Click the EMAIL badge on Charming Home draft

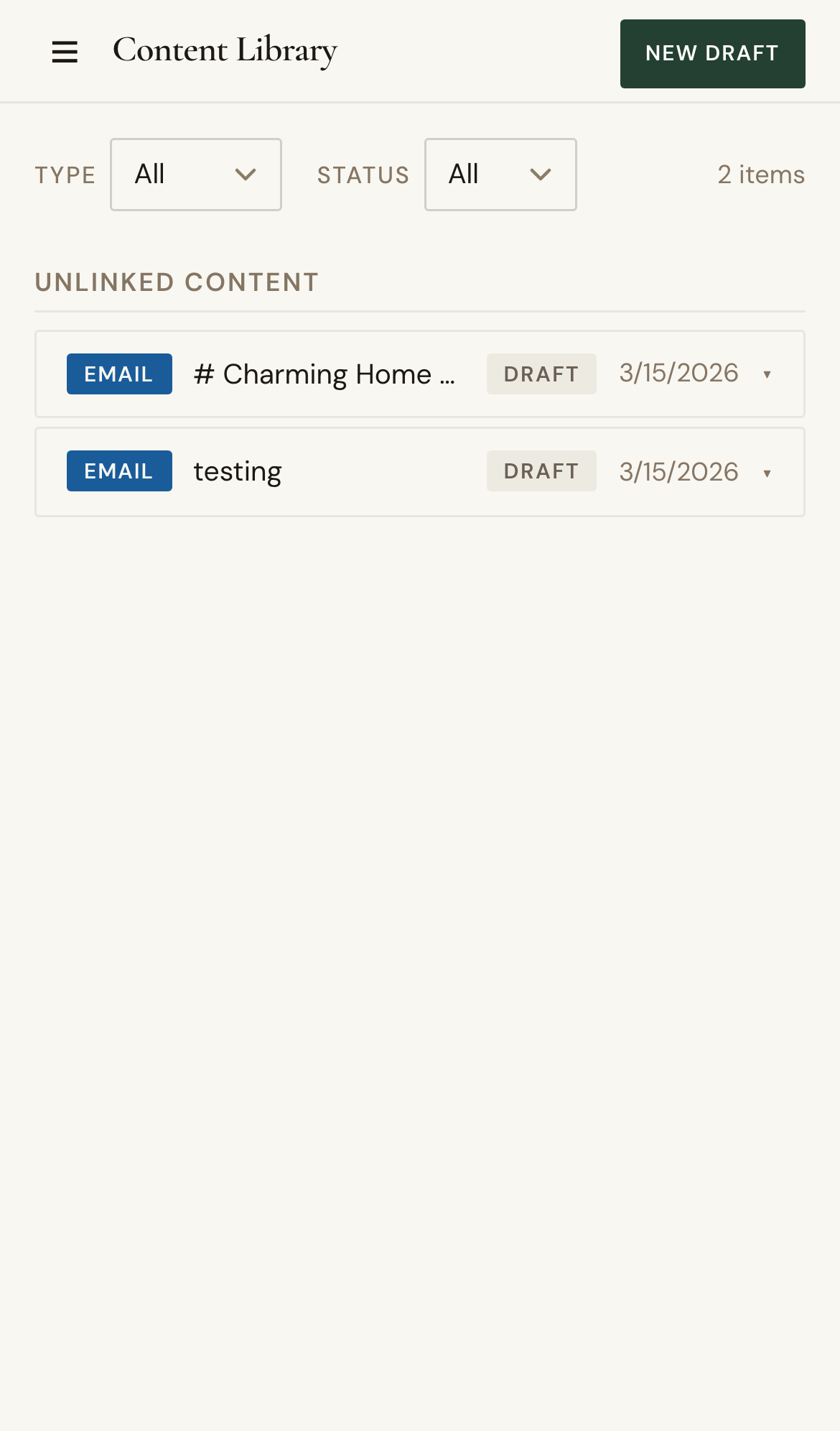click(x=119, y=374)
